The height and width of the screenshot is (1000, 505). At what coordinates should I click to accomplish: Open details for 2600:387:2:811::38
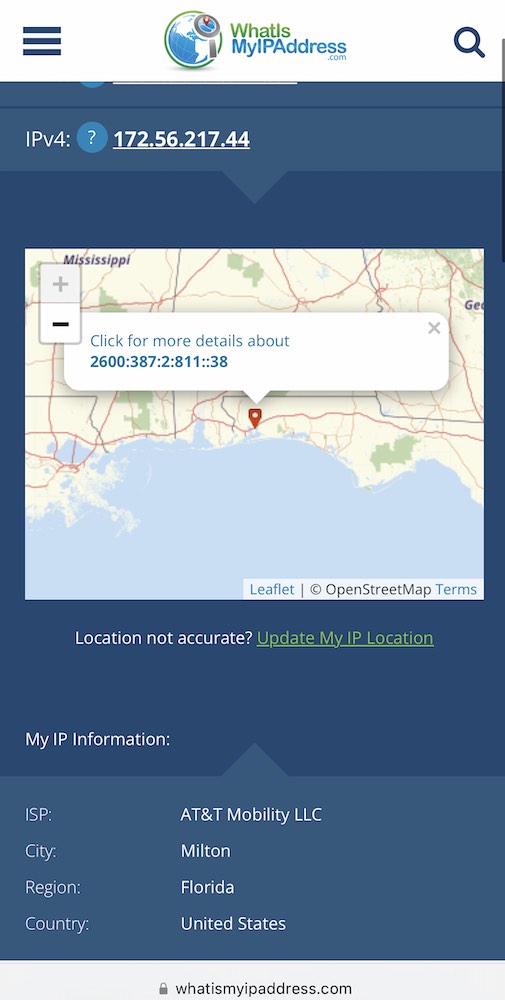point(159,362)
